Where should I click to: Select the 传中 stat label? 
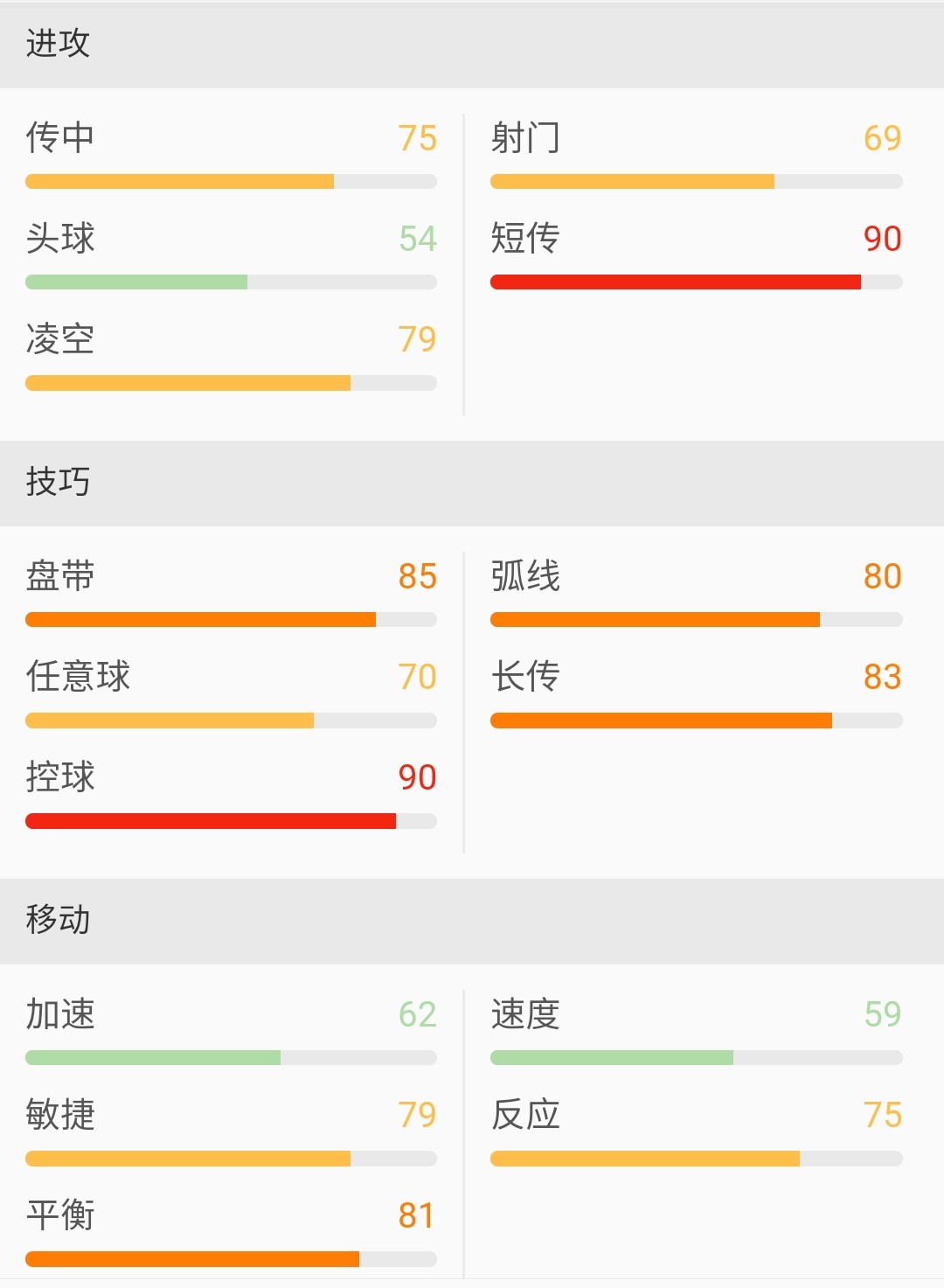pyautogui.click(x=58, y=138)
